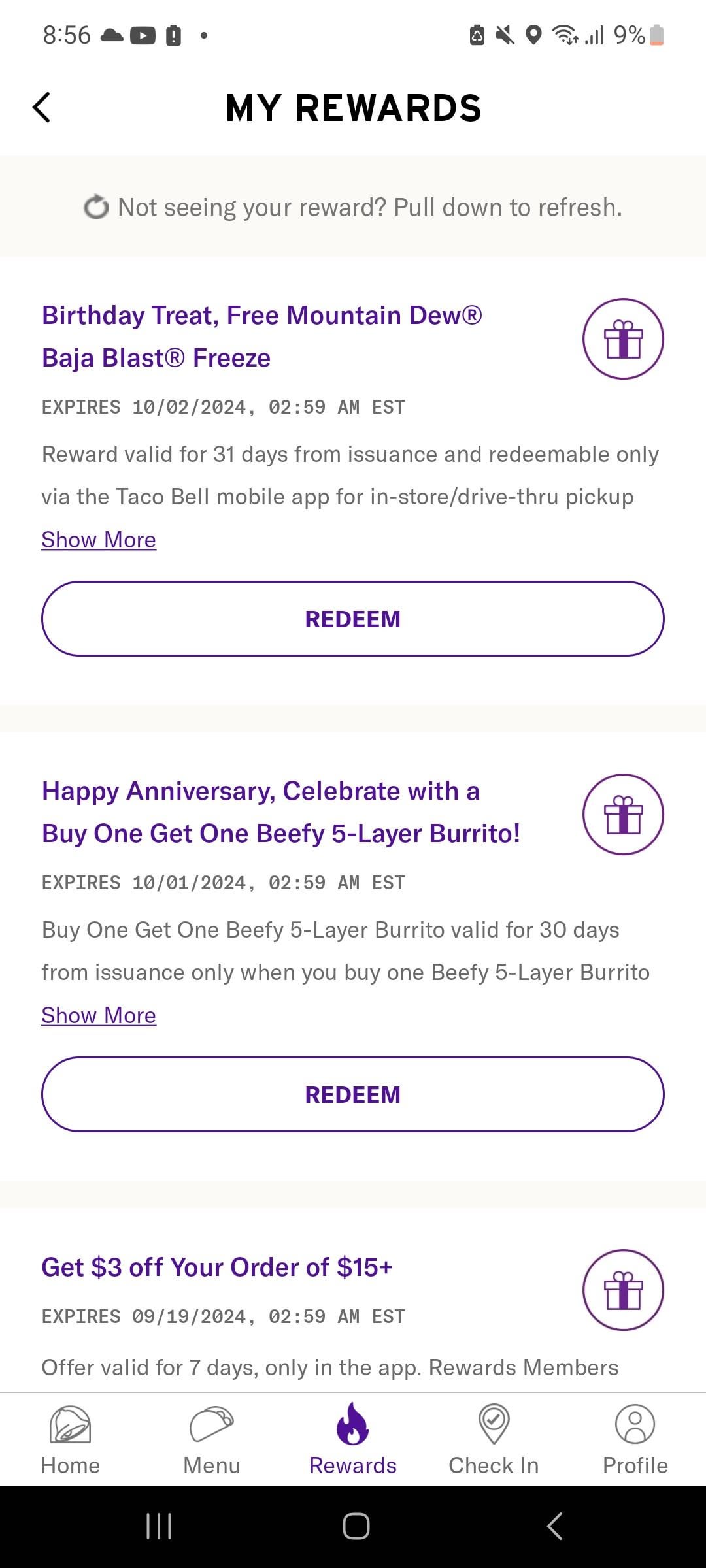Expand Show More under Happy Anniversary reward
Image resolution: width=706 pixels, height=1568 pixels.
tap(99, 1015)
